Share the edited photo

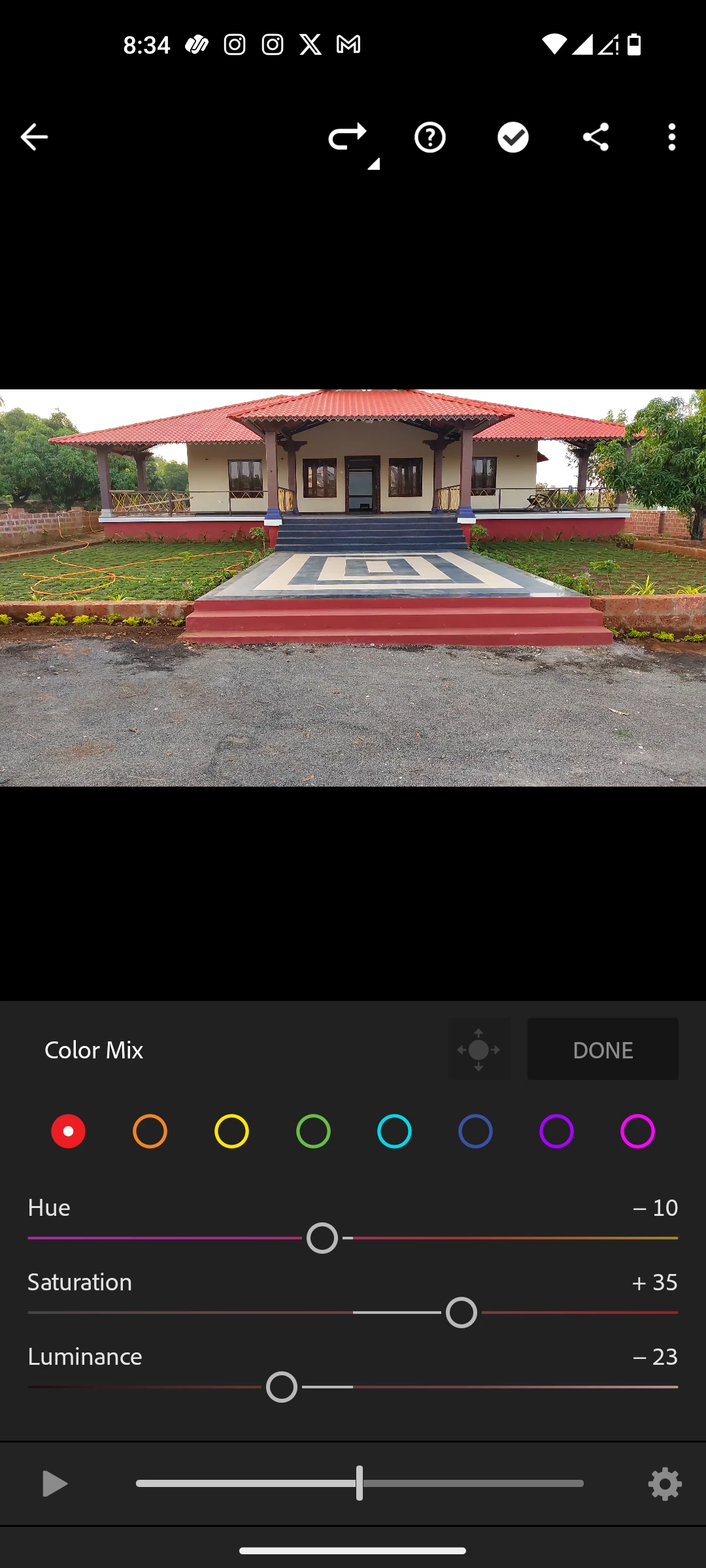[x=596, y=137]
